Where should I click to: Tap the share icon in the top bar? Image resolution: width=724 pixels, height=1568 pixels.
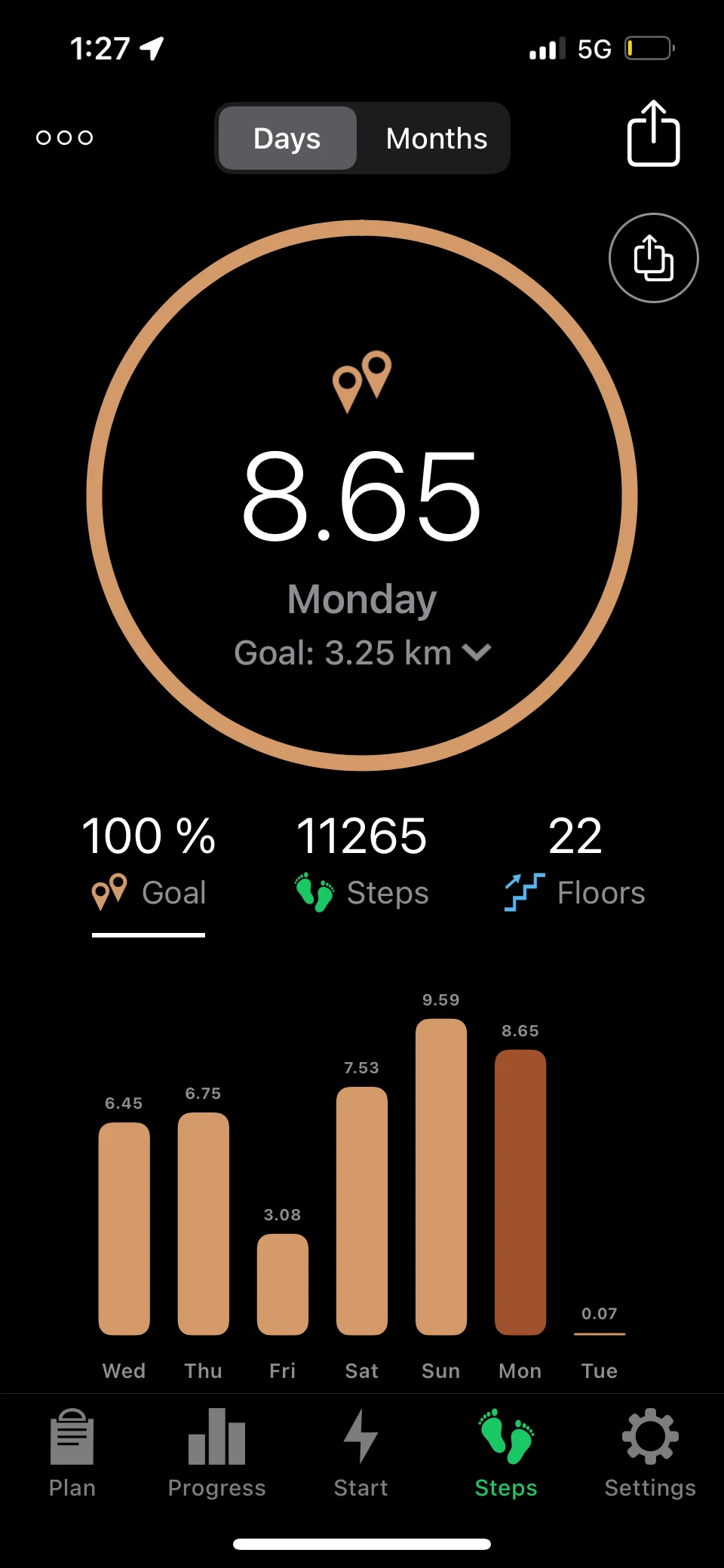coord(653,134)
